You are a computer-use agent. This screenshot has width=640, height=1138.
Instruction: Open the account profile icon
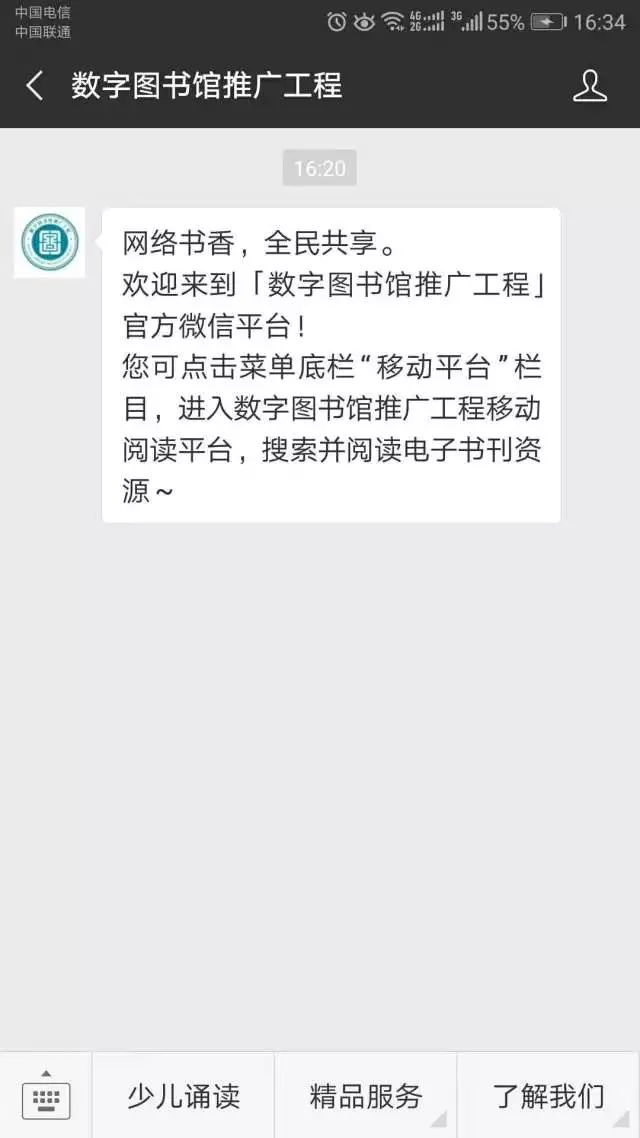pos(589,86)
